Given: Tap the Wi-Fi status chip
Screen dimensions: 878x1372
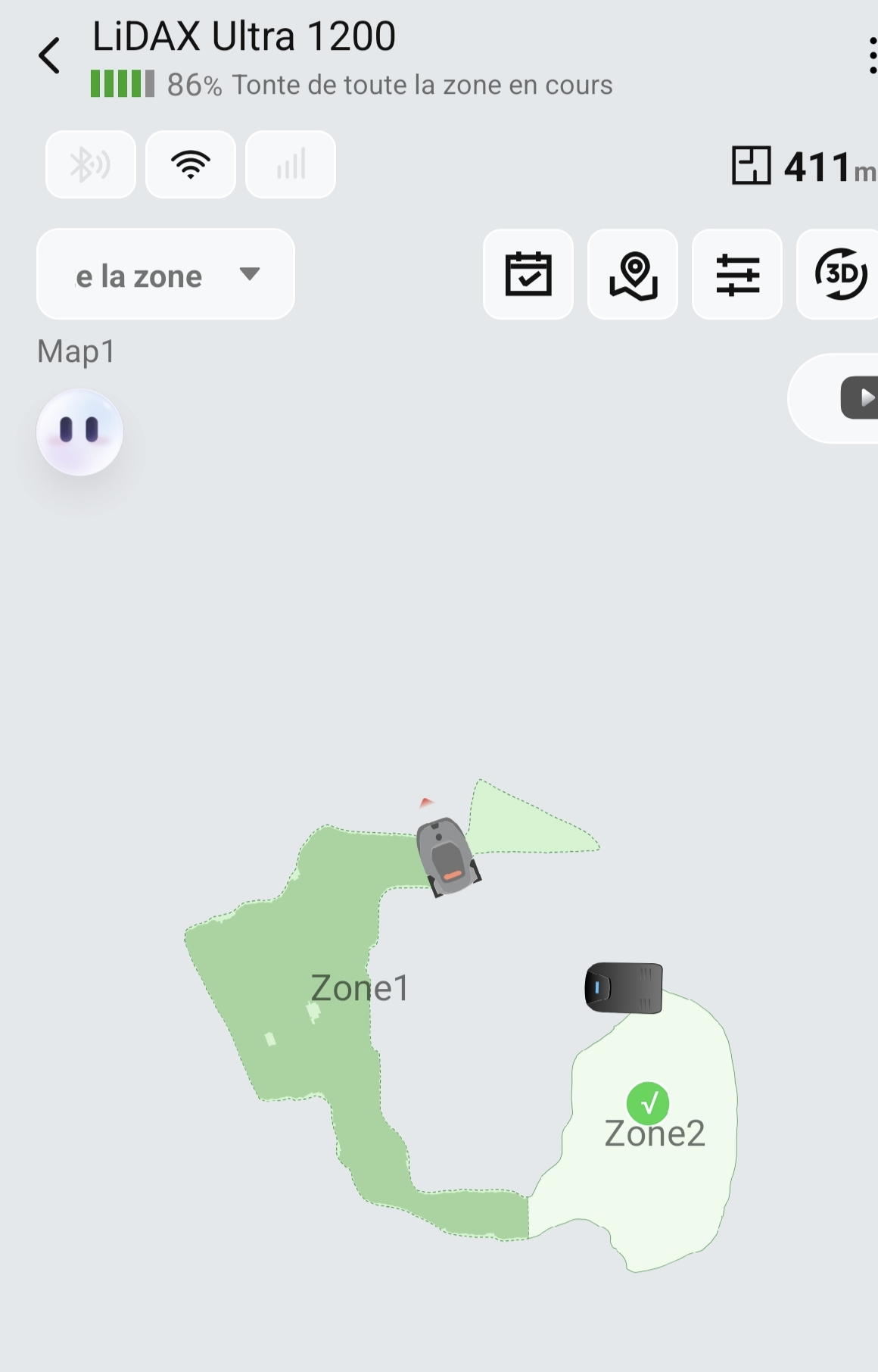Looking at the screenshot, I should click(x=191, y=164).
